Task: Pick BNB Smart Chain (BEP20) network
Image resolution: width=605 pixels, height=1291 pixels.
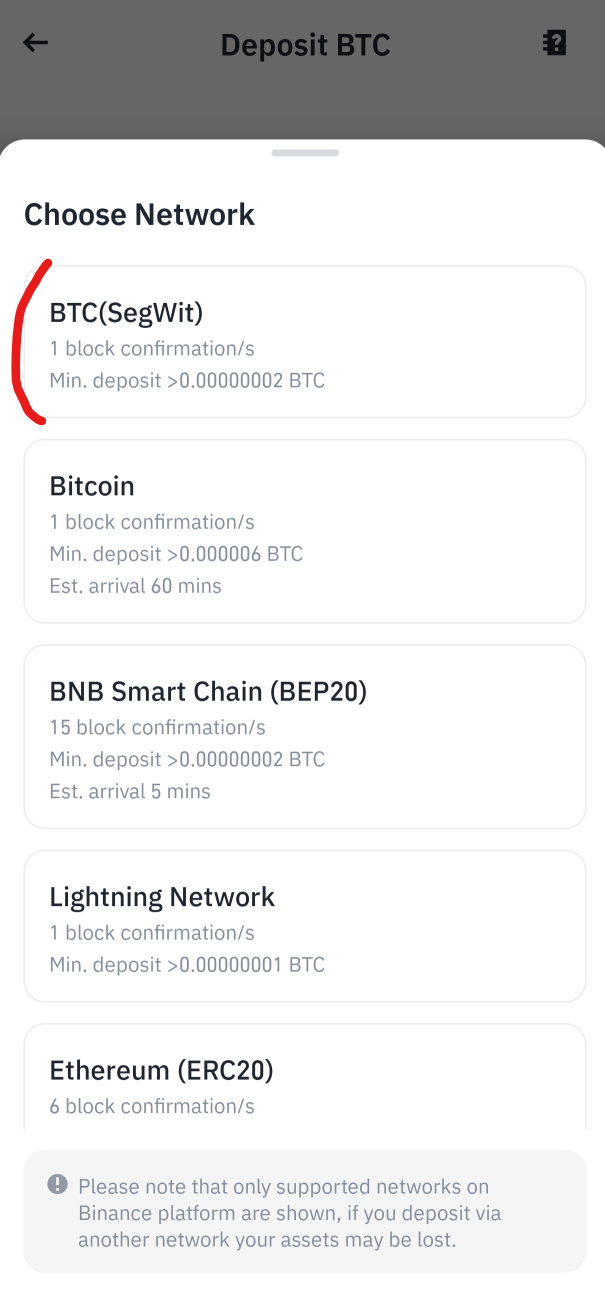Action: tap(305, 737)
